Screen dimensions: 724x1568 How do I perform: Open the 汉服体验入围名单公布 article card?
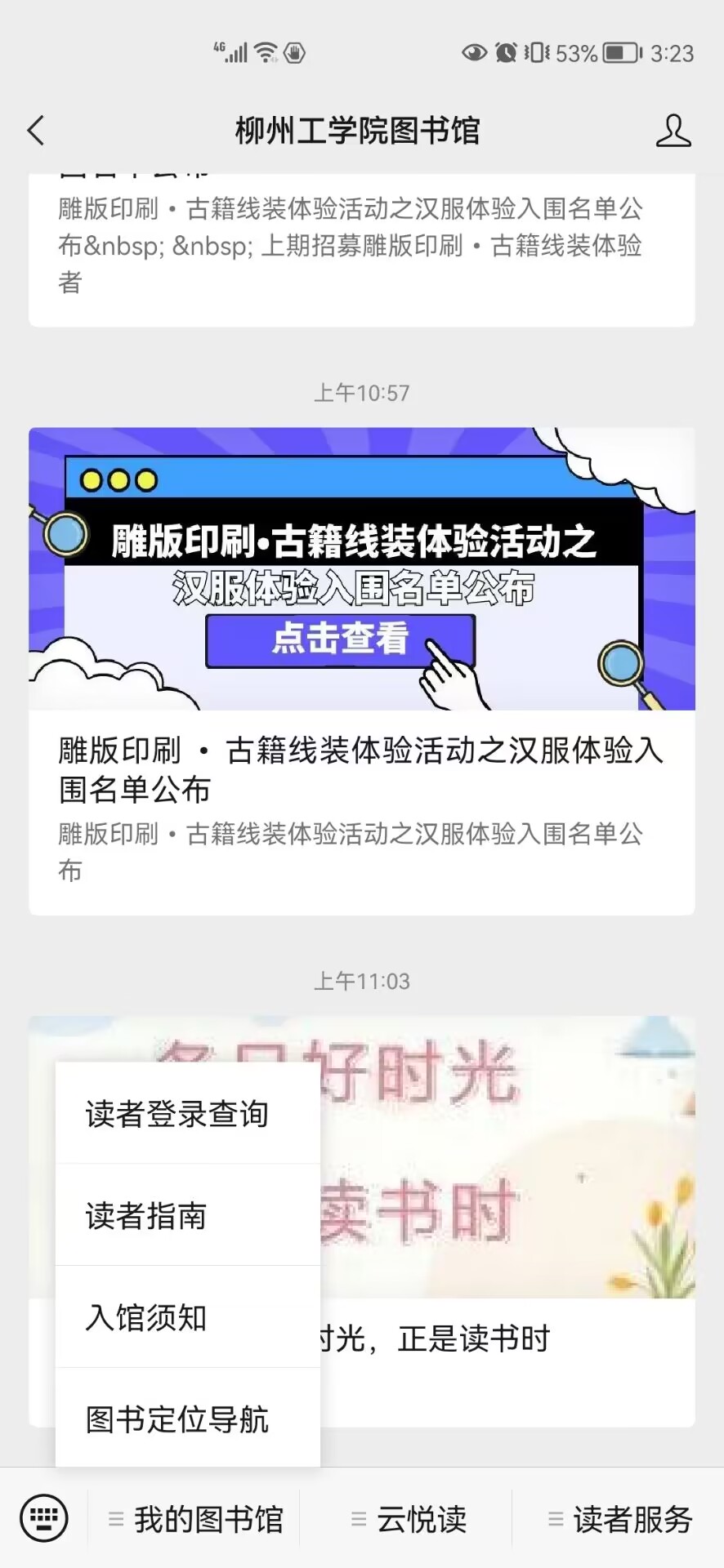(x=361, y=670)
